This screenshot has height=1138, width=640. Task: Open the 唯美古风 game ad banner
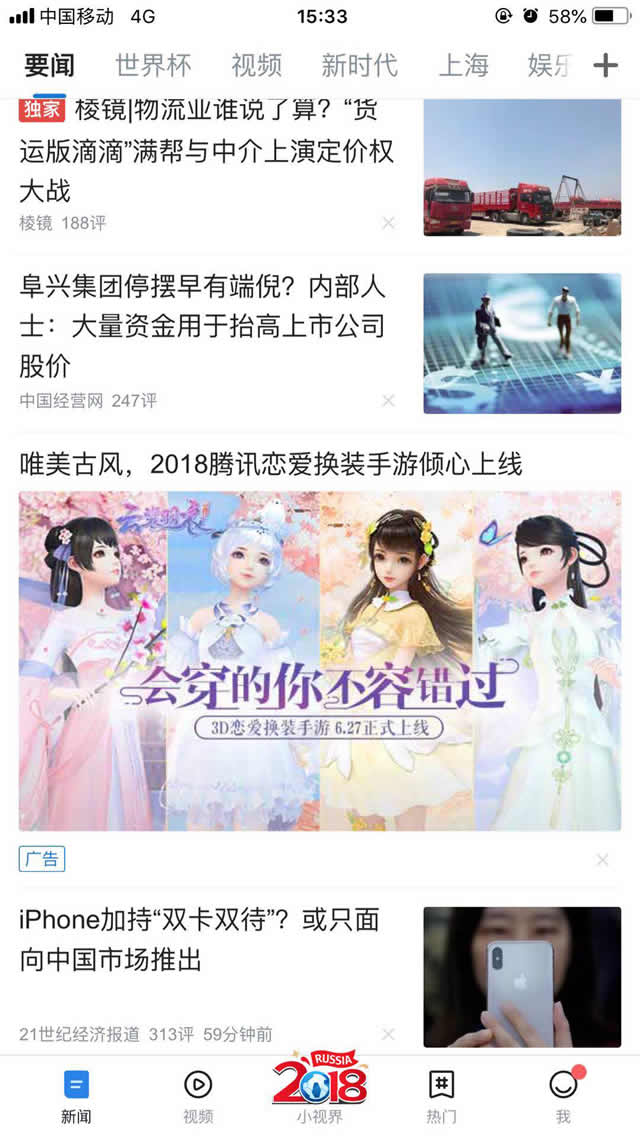tap(320, 660)
